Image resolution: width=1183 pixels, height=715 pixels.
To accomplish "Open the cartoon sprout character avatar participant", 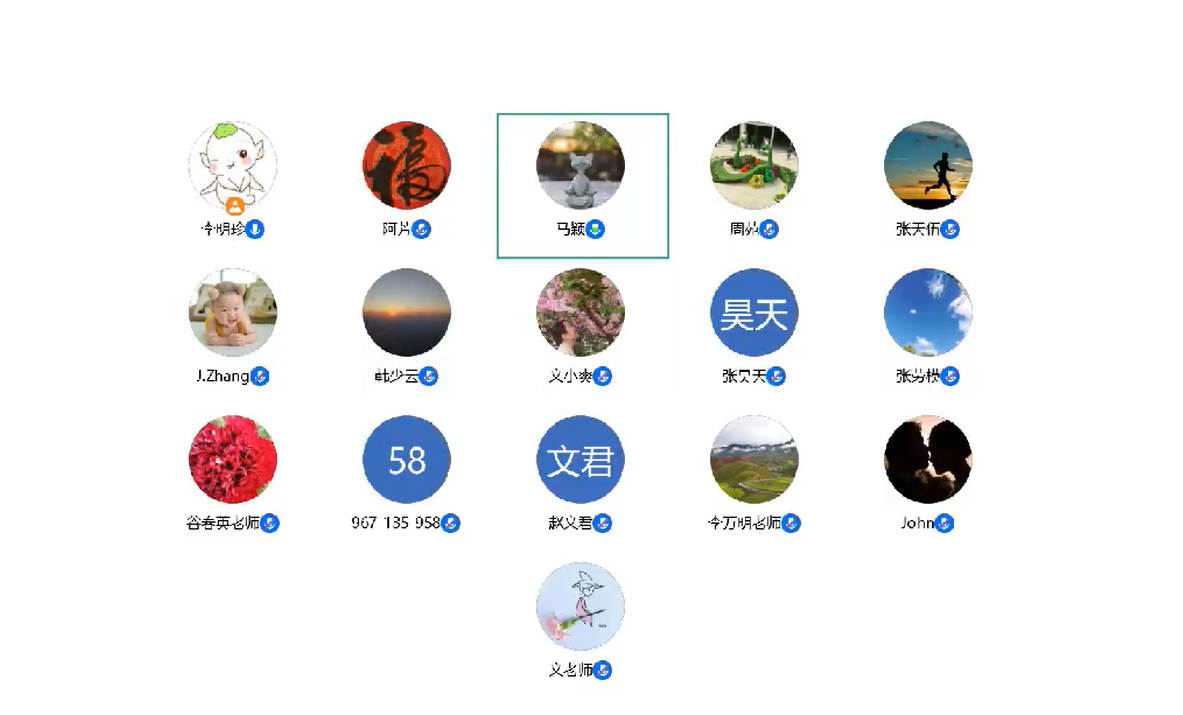I will (x=233, y=166).
